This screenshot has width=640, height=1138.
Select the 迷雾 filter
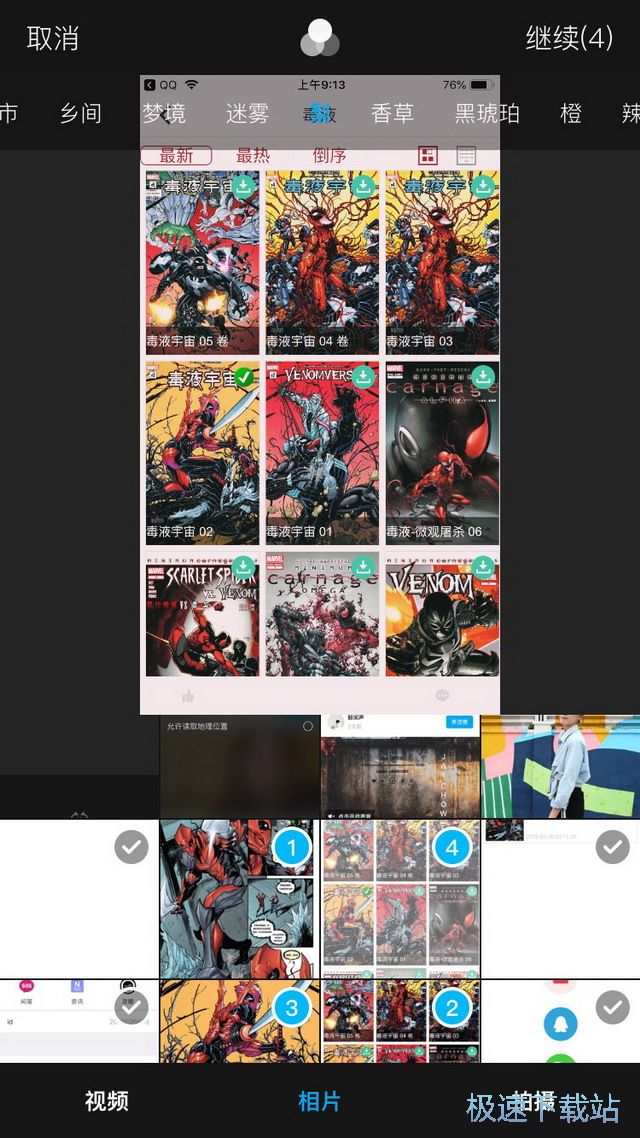(246, 114)
